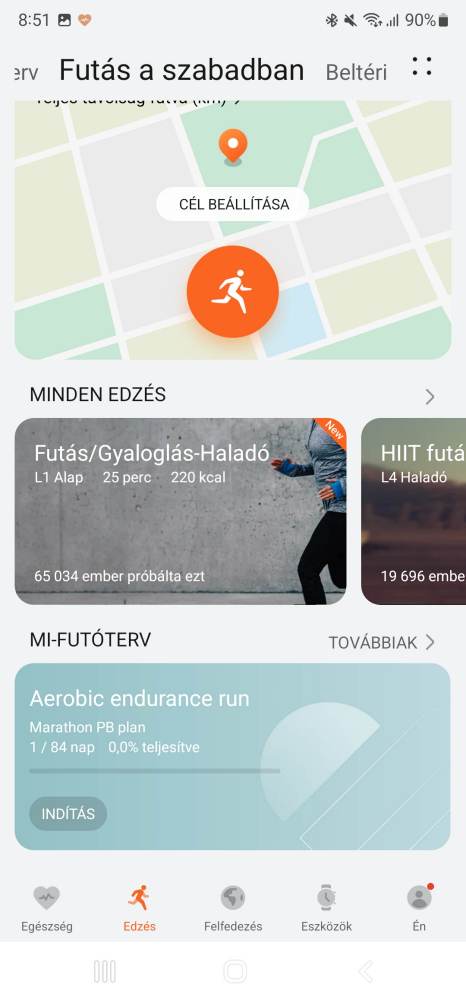This screenshot has height=1000, width=466.
Task: Open the Én profile tab
Action: 419,909
